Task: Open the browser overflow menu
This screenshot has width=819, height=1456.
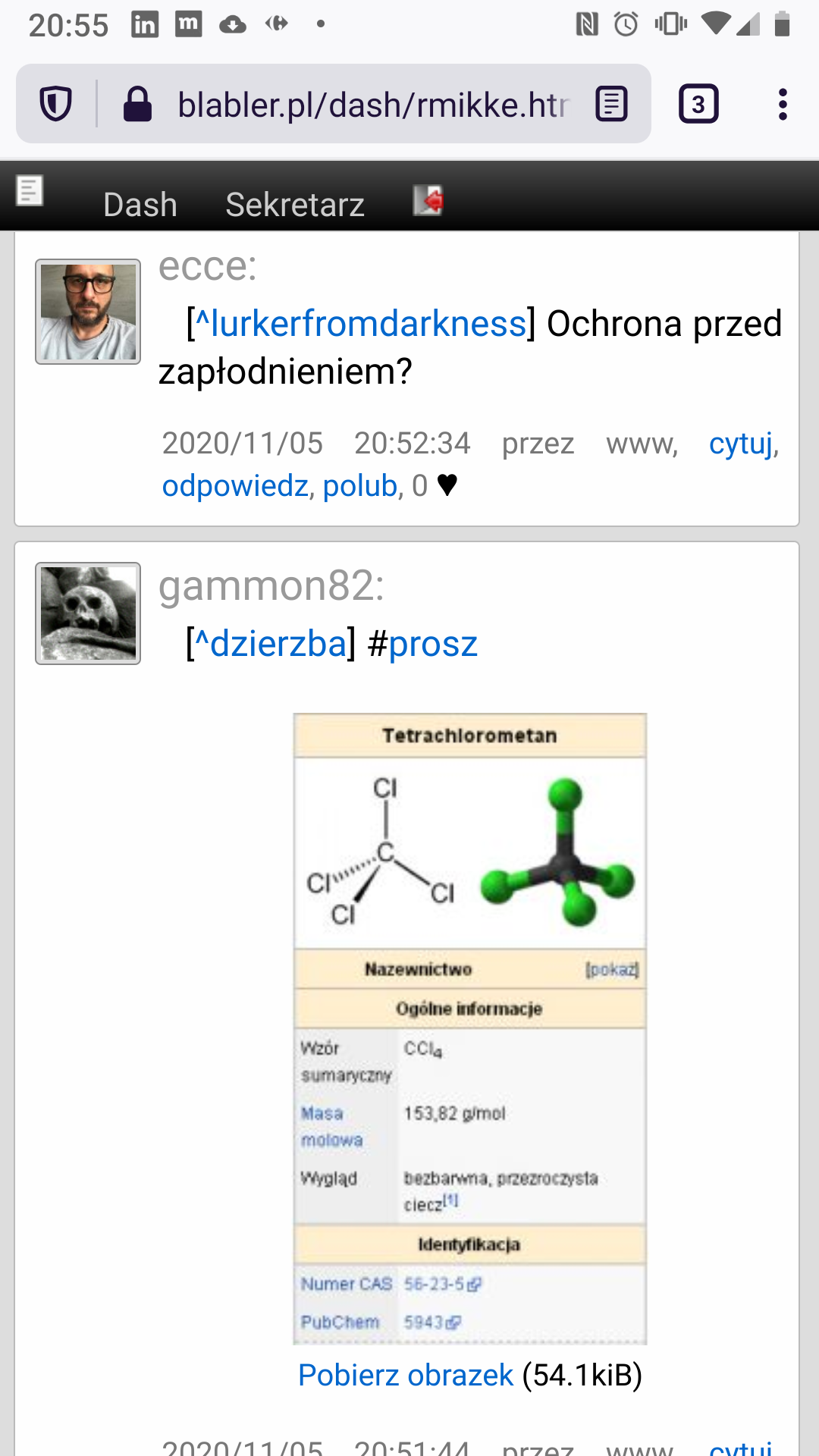Action: click(783, 104)
